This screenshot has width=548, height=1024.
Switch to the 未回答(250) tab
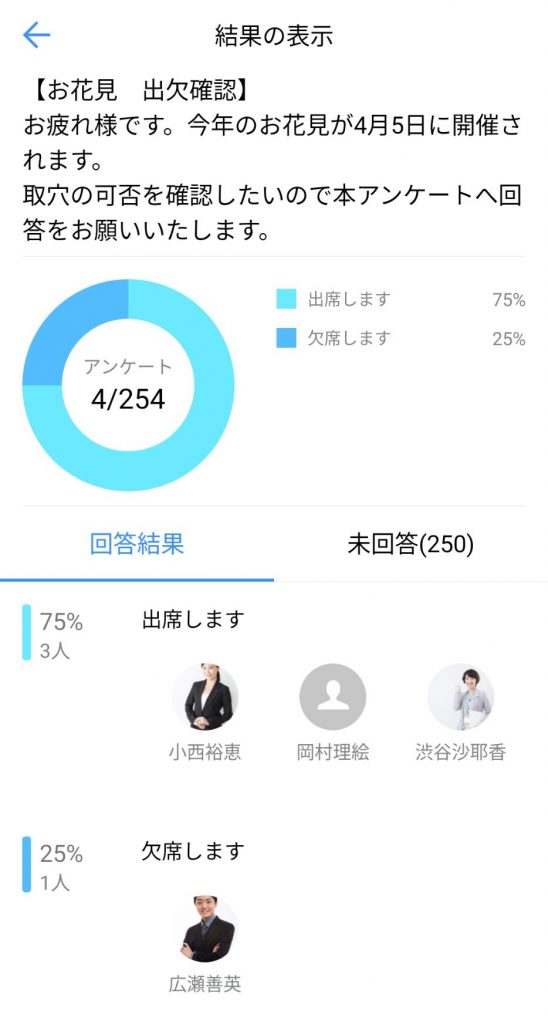pyautogui.click(x=410, y=544)
